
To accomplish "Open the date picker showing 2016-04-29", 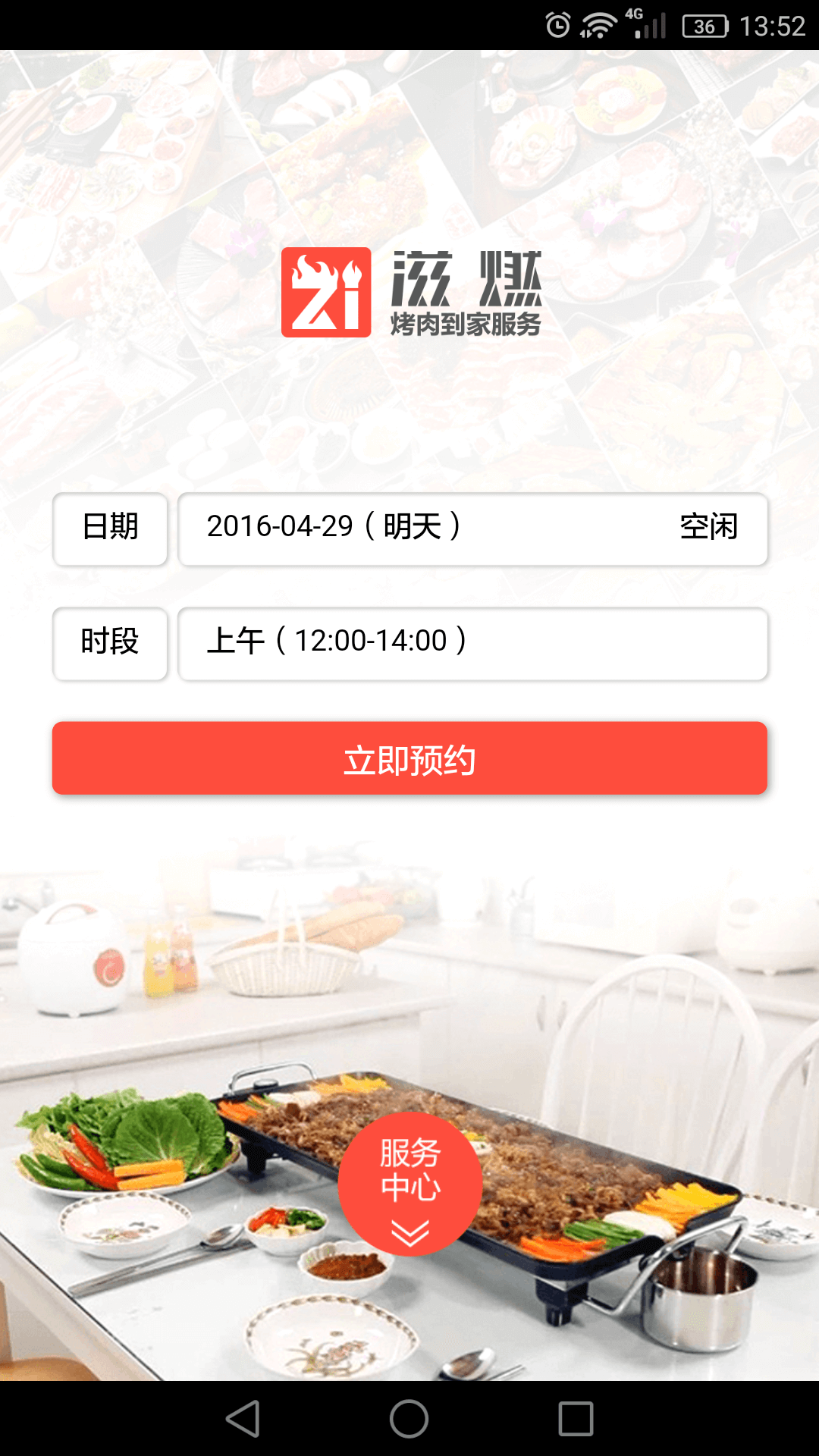I will [x=472, y=529].
